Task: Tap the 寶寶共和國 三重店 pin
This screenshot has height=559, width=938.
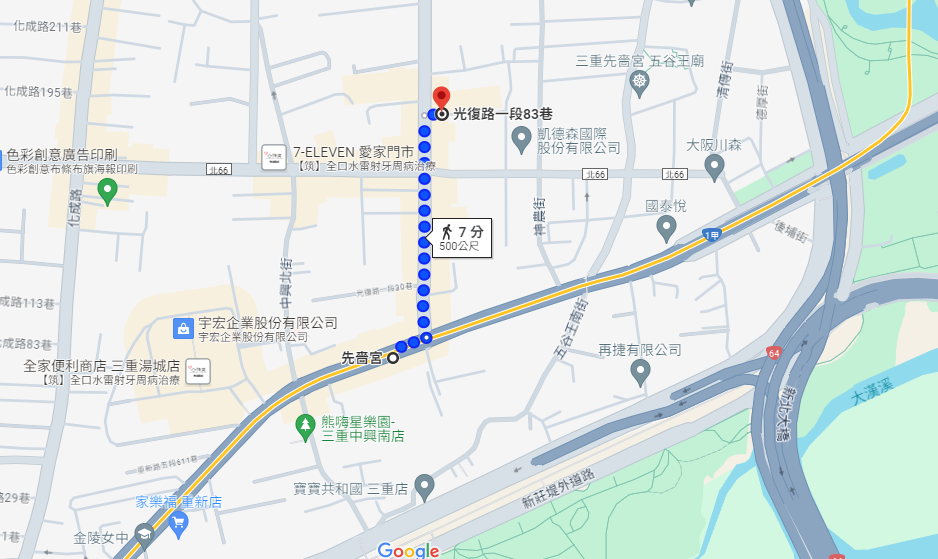Action: (424, 488)
